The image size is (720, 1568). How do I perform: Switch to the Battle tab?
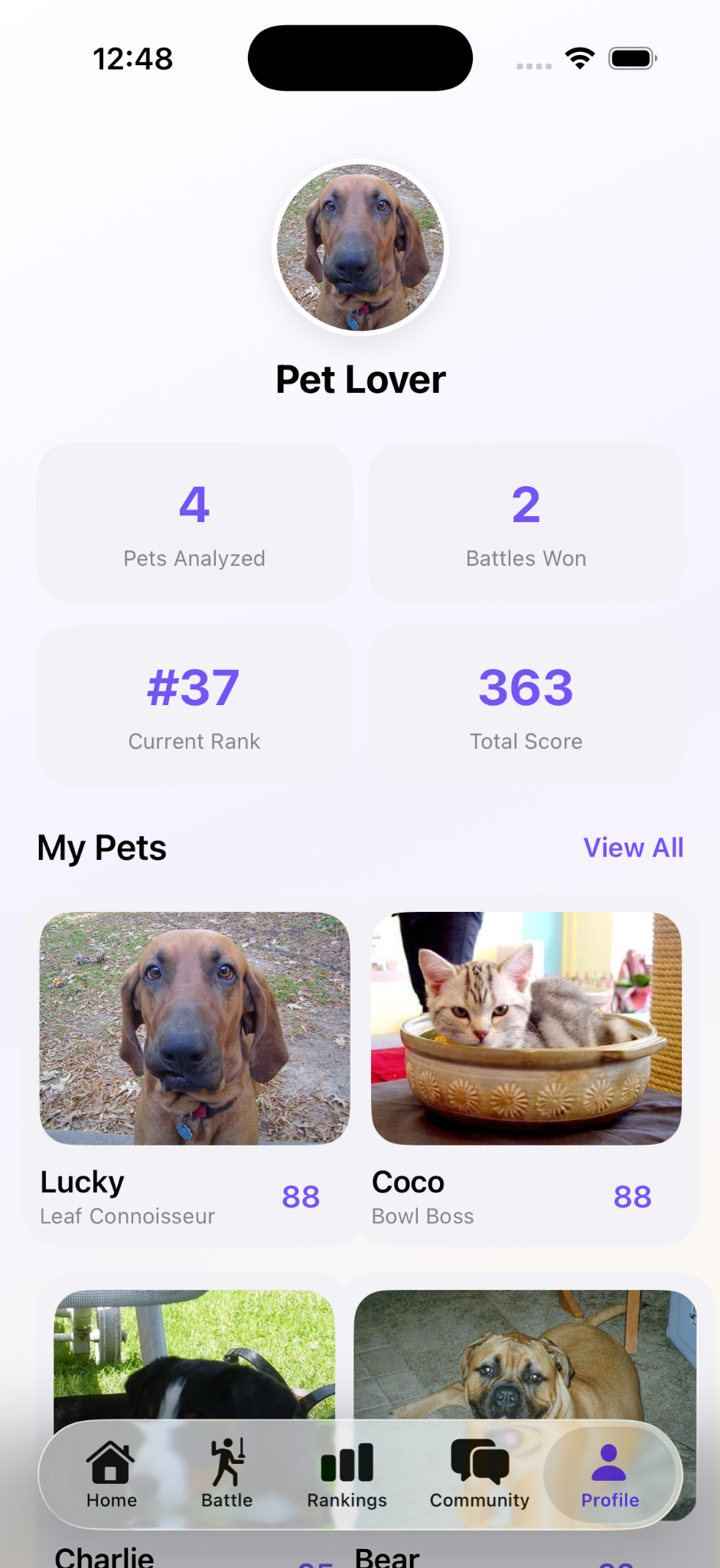point(227,1475)
